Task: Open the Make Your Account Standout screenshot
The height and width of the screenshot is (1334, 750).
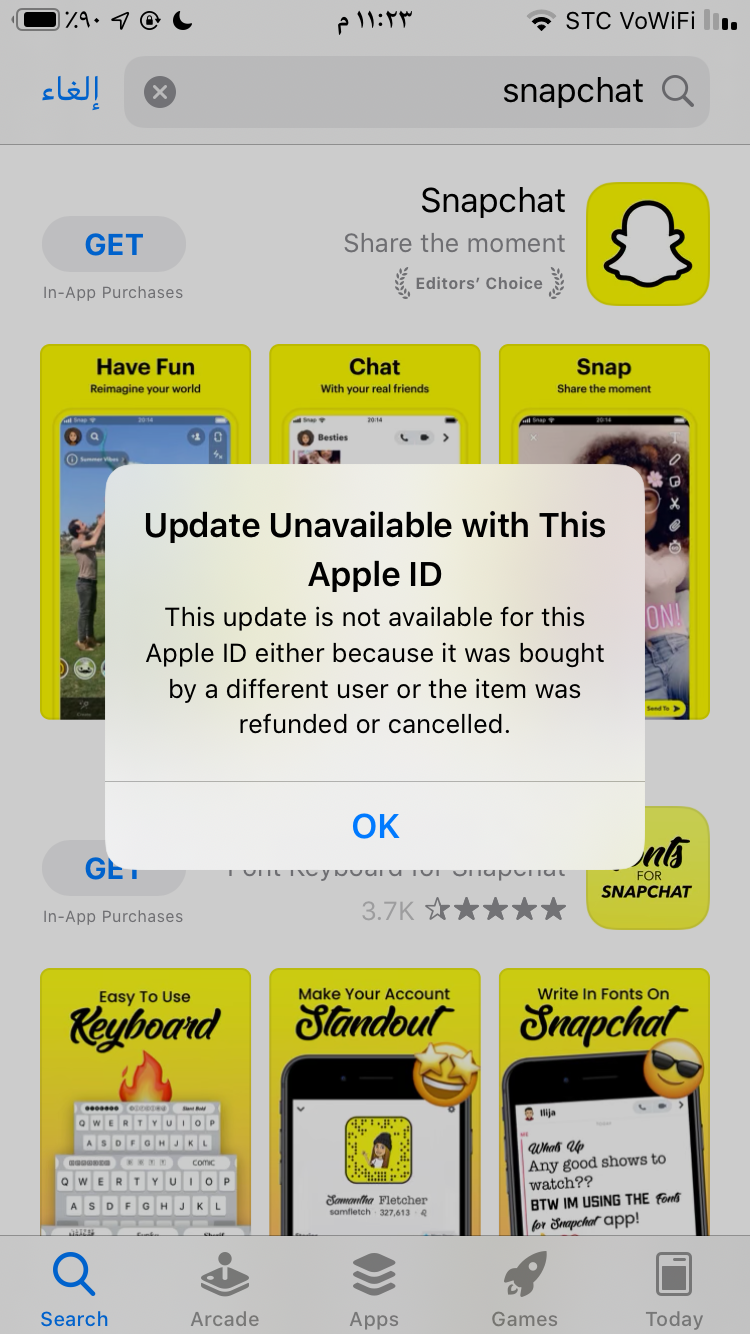Action: tap(375, 1100)
